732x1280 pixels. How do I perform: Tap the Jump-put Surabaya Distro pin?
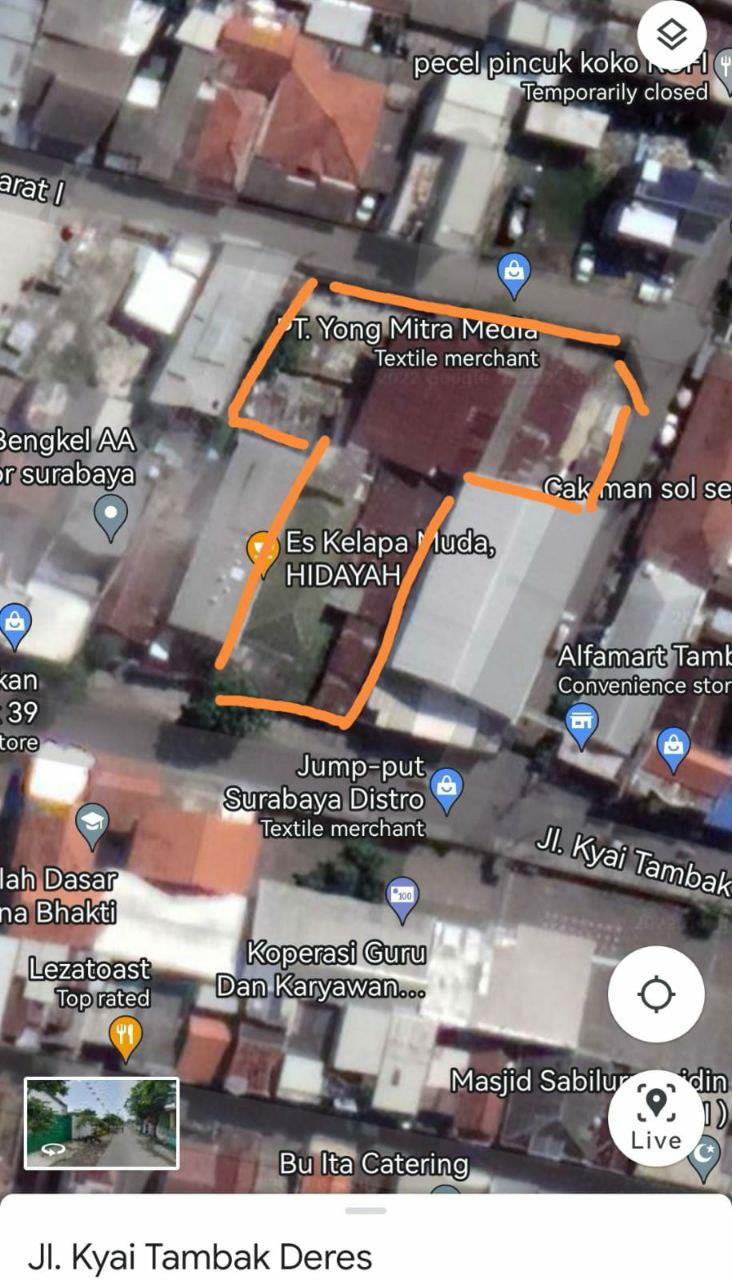point(447,787)
